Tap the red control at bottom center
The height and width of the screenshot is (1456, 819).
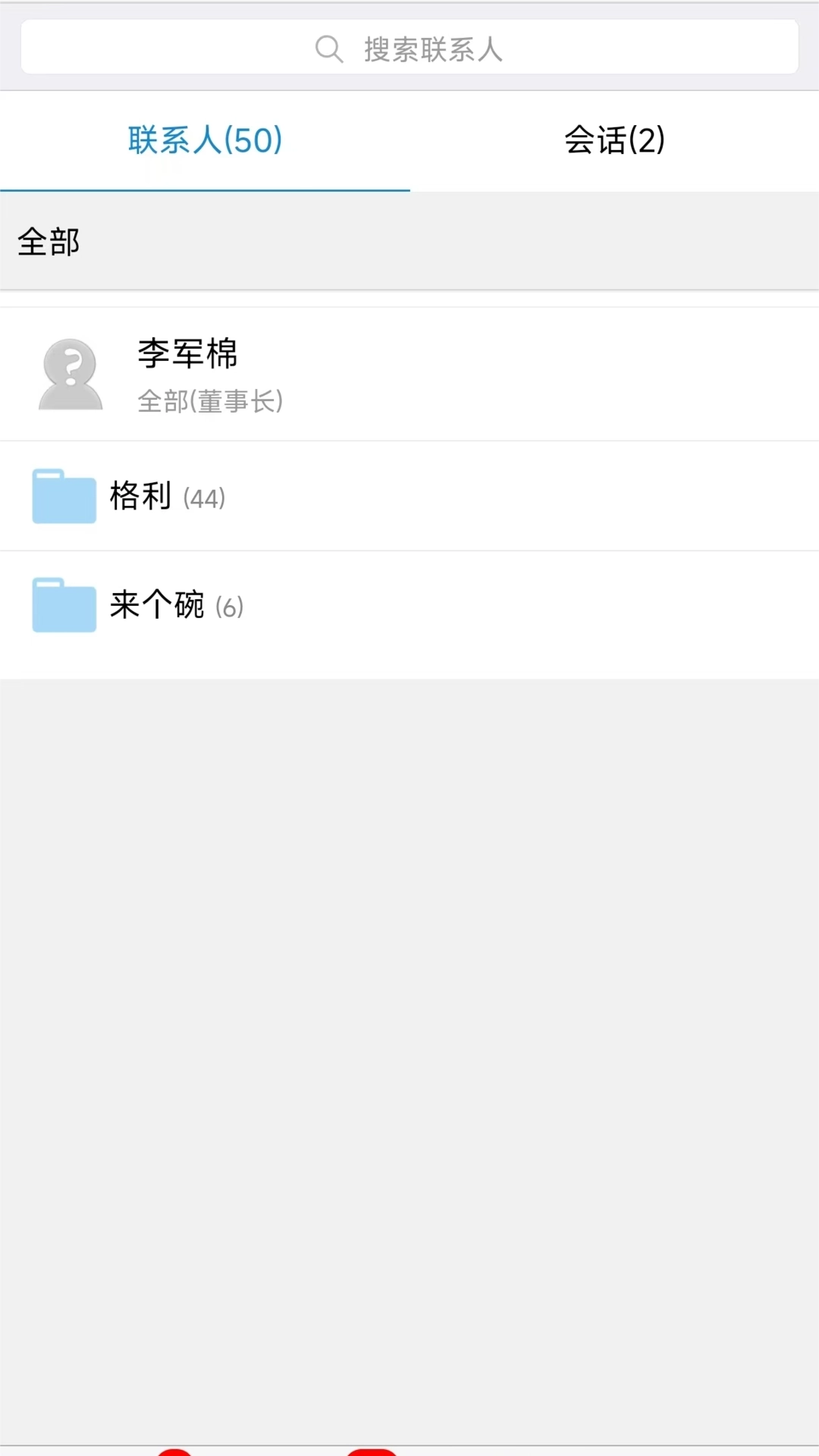pyautogui.click(x=370, y=1452)
